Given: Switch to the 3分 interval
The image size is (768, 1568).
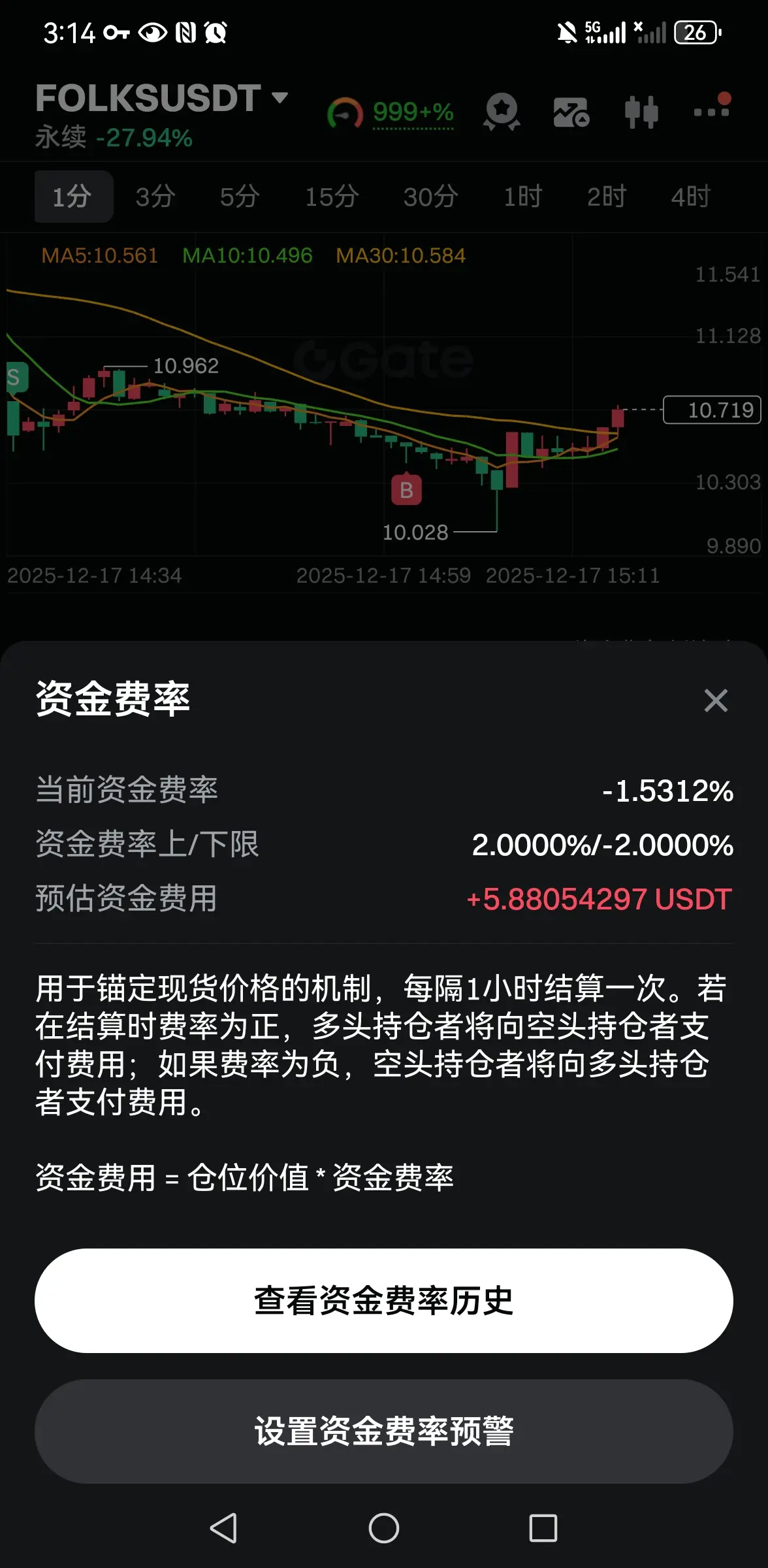Looking at the screenshot, I should pos(155,197).
